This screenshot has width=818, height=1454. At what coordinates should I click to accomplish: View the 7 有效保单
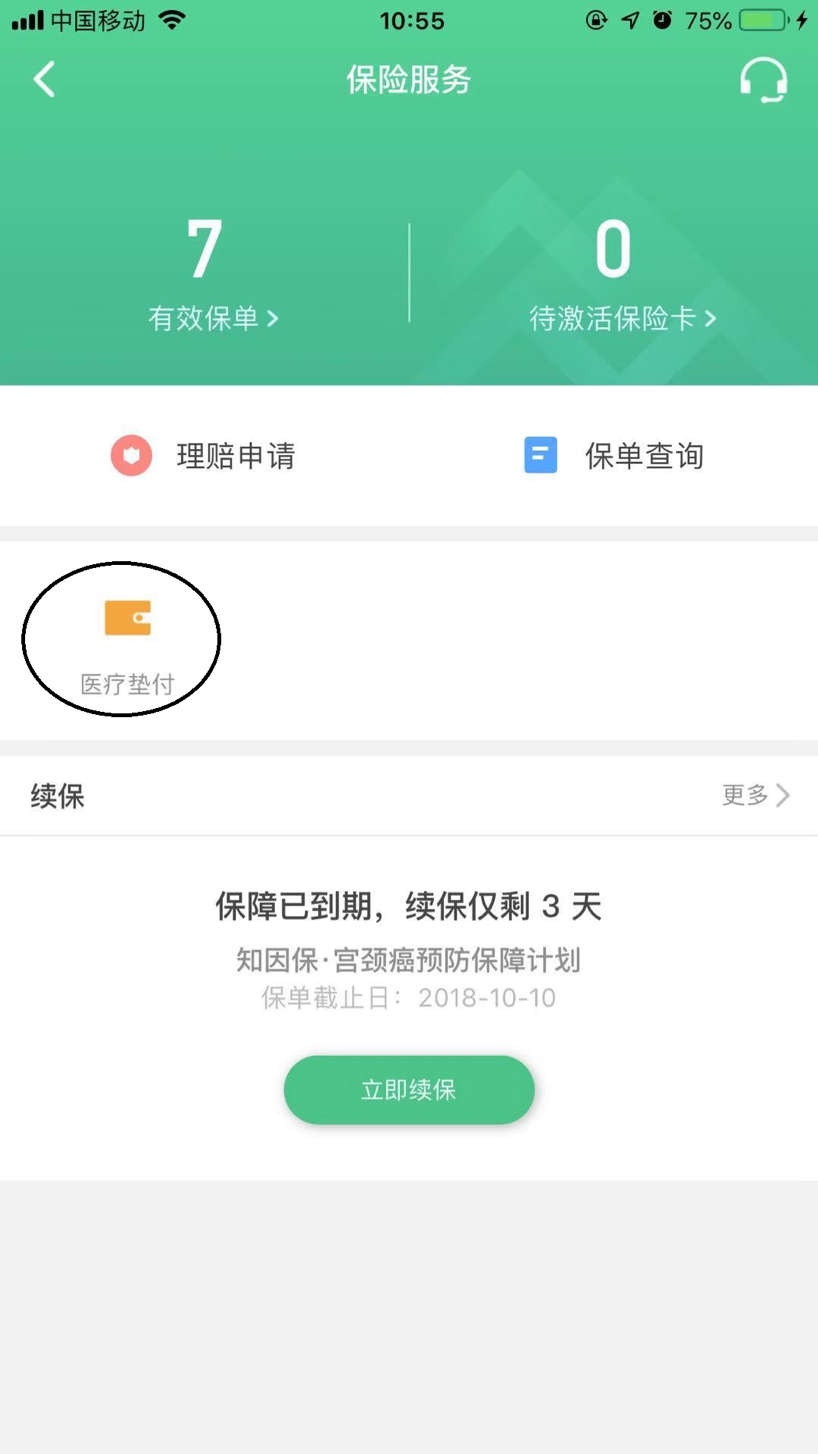pos(213,272)
